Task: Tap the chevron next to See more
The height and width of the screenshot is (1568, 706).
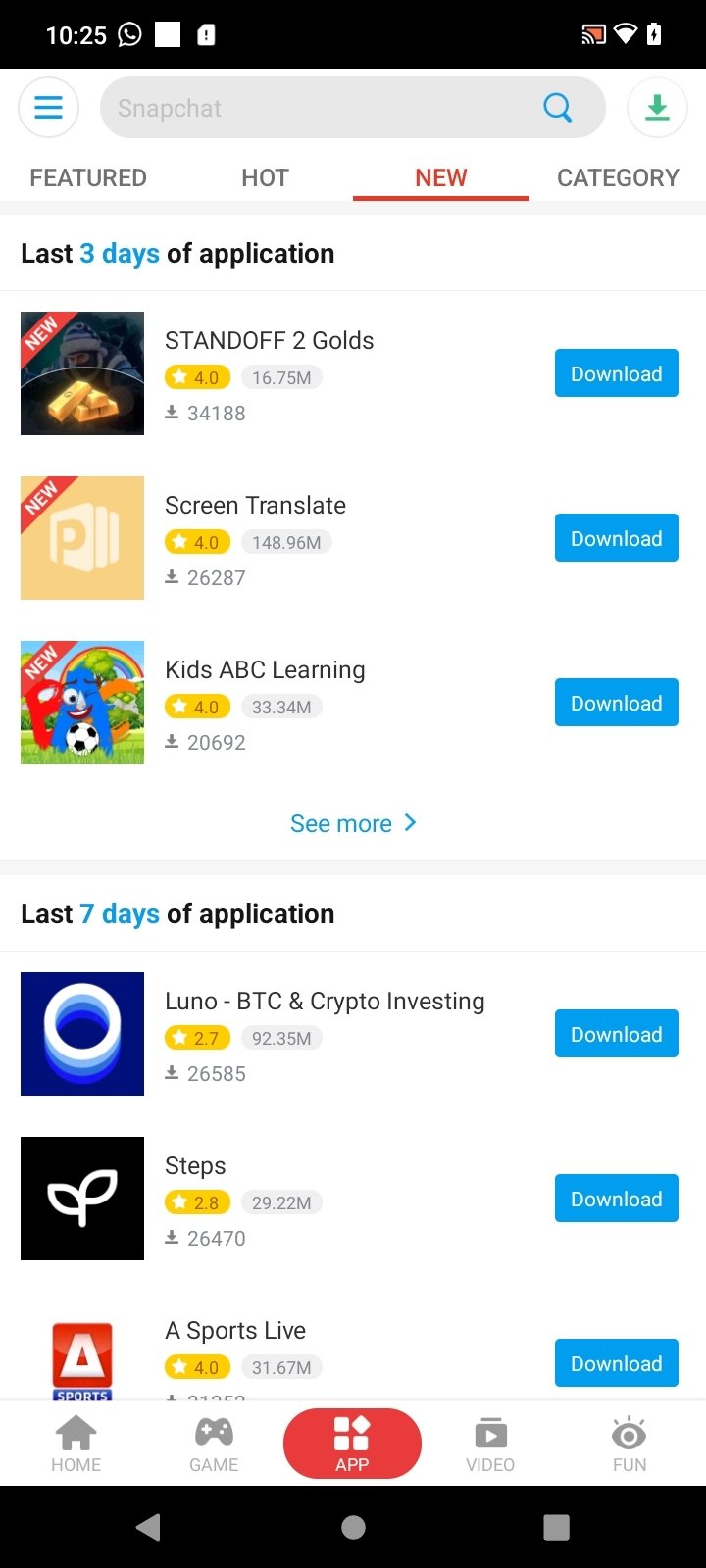Action: [409, 823]
